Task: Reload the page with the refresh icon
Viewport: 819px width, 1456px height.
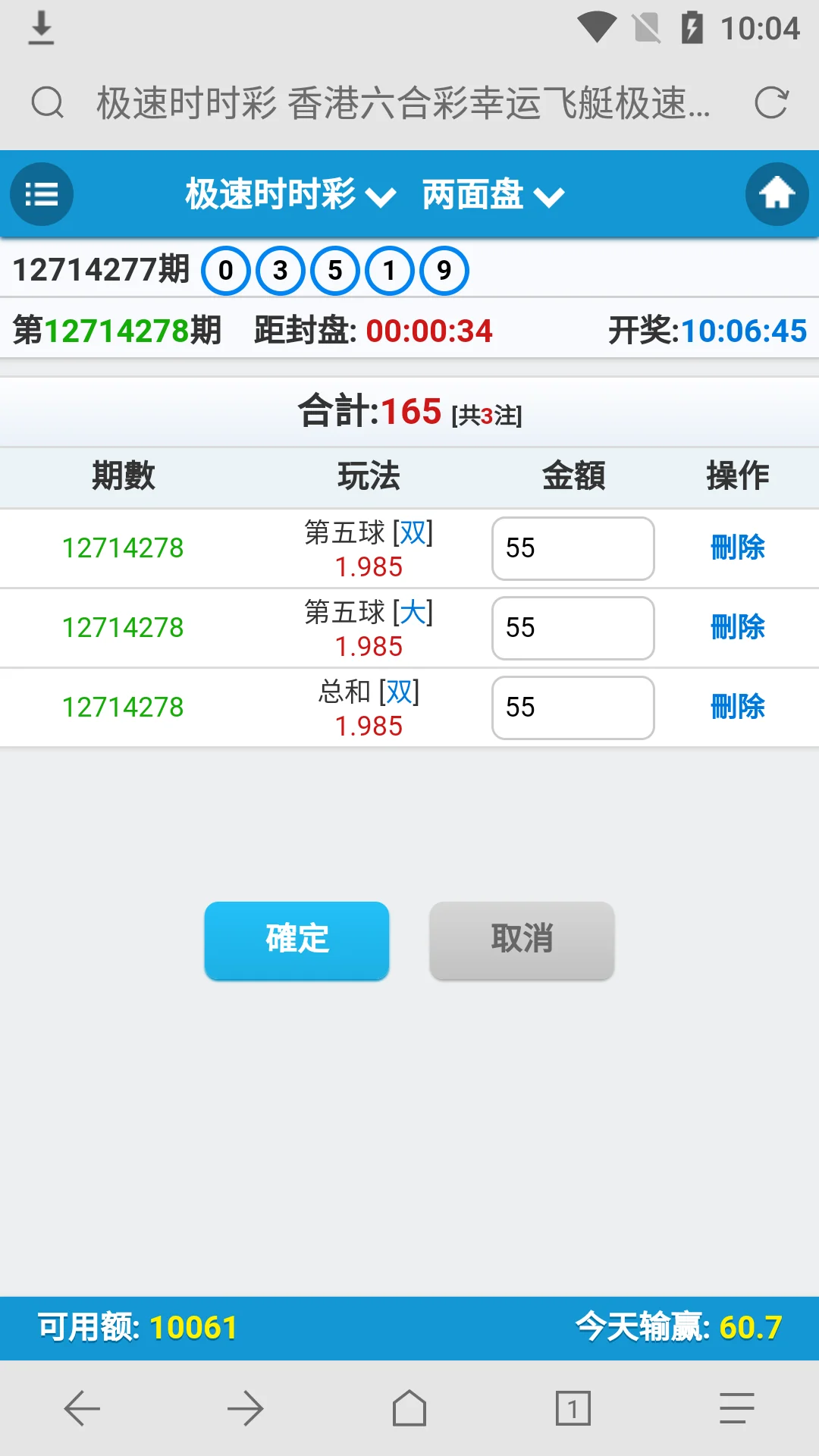Action: click(x=771, y=103)
